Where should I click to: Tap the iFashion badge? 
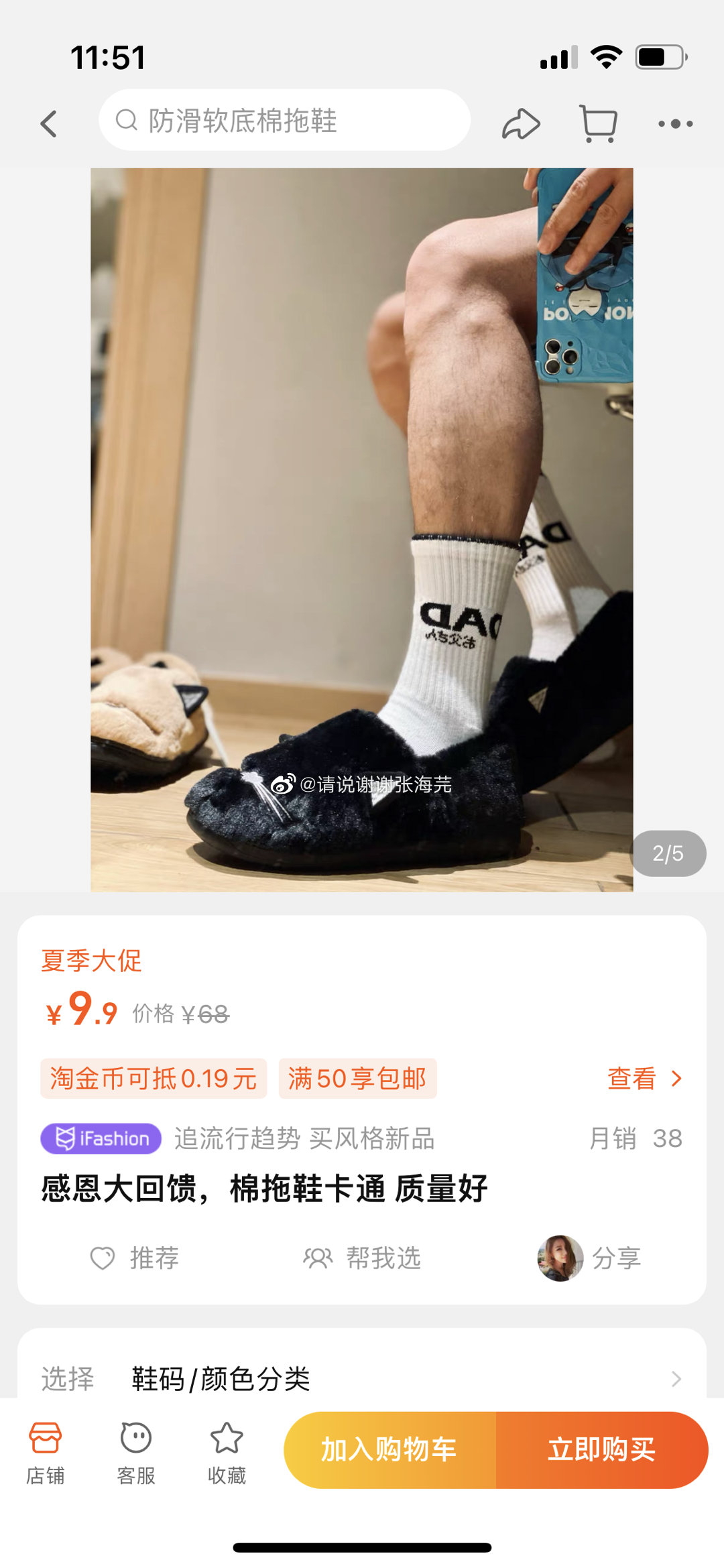tap(101, 1138)
